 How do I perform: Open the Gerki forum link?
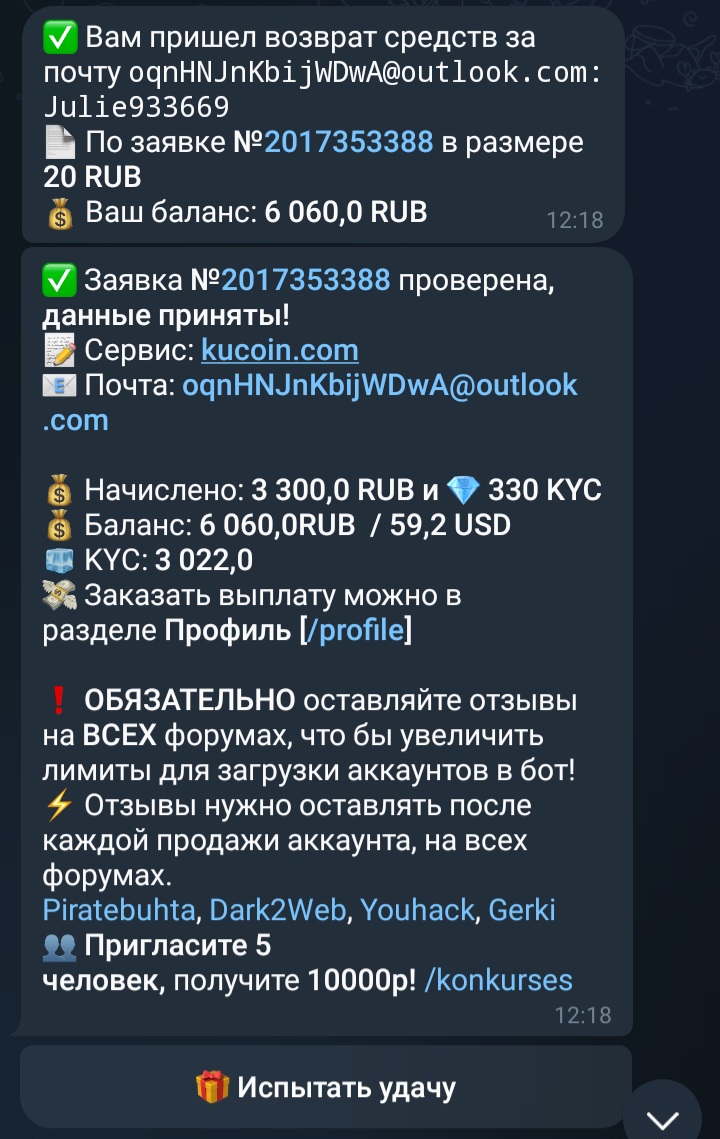[524, 911]
